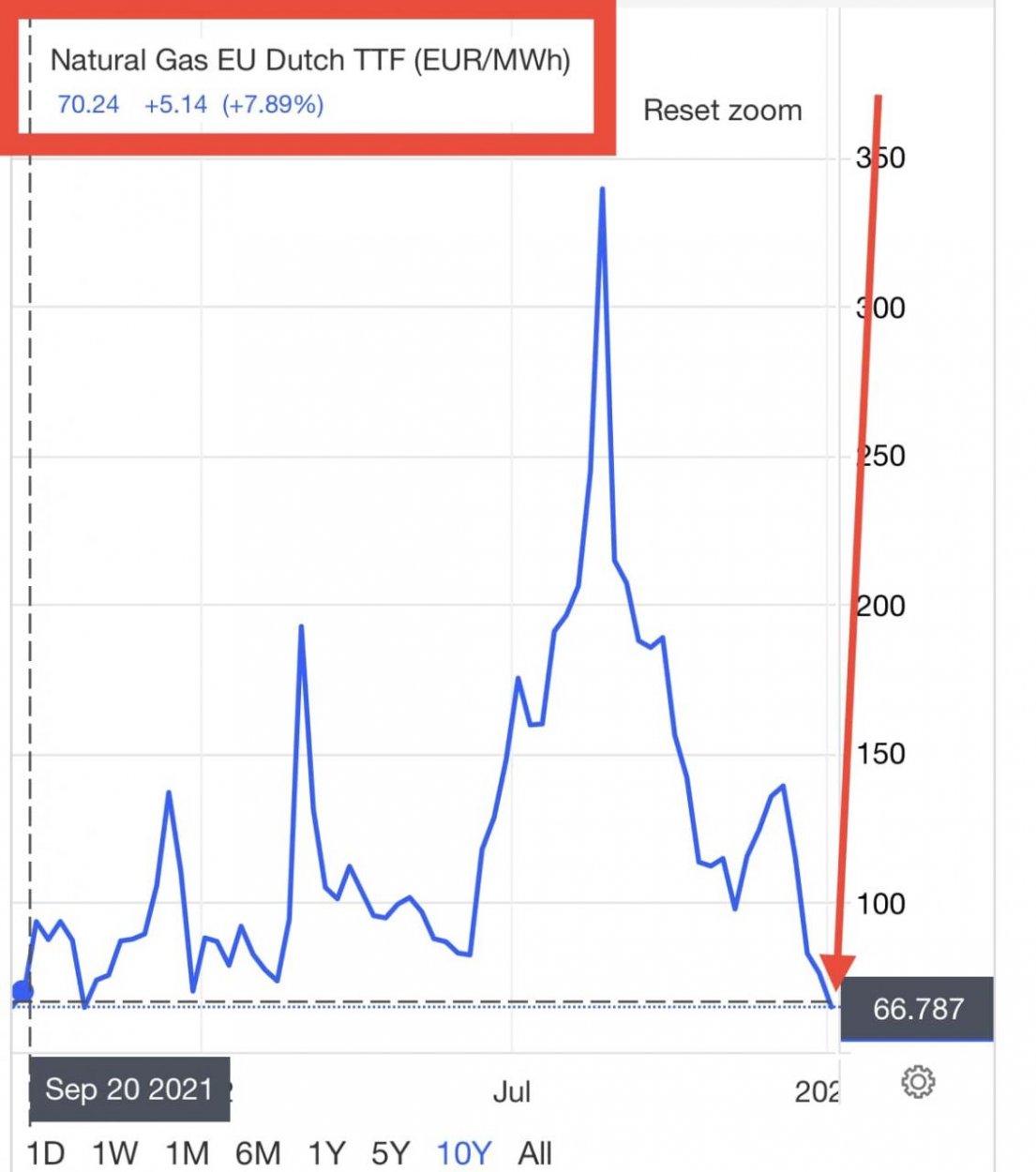
Task: Select the 1D time range
Action: click(46, 1152)
